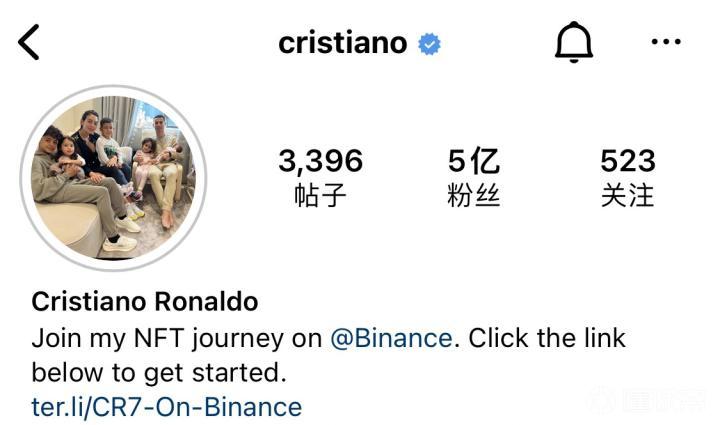View the 5亿 followers list
The height and width of the screenshot is (425, 720).
click(x=473, y=176)
